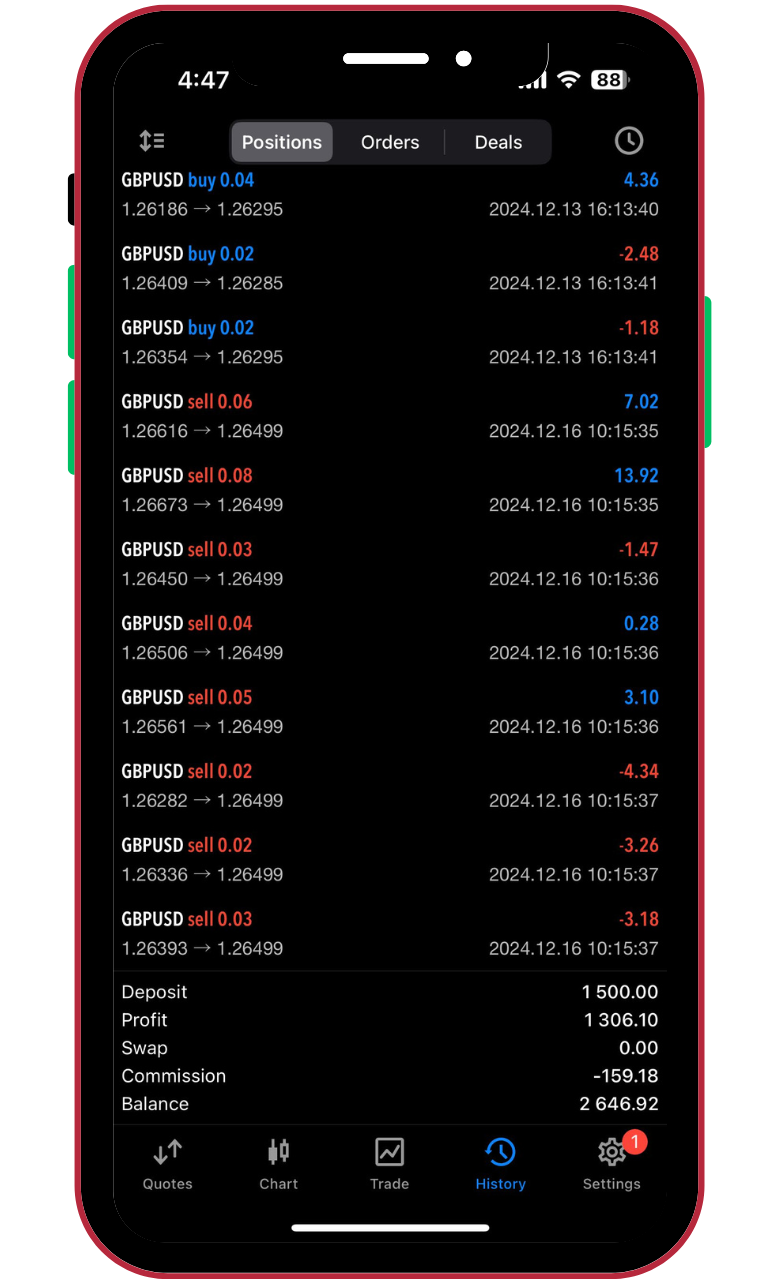Open the Chart tab
Image resolution: width=780 pixels, height=1280 pixels.
pyautogui.click(x=278, y=1165)
